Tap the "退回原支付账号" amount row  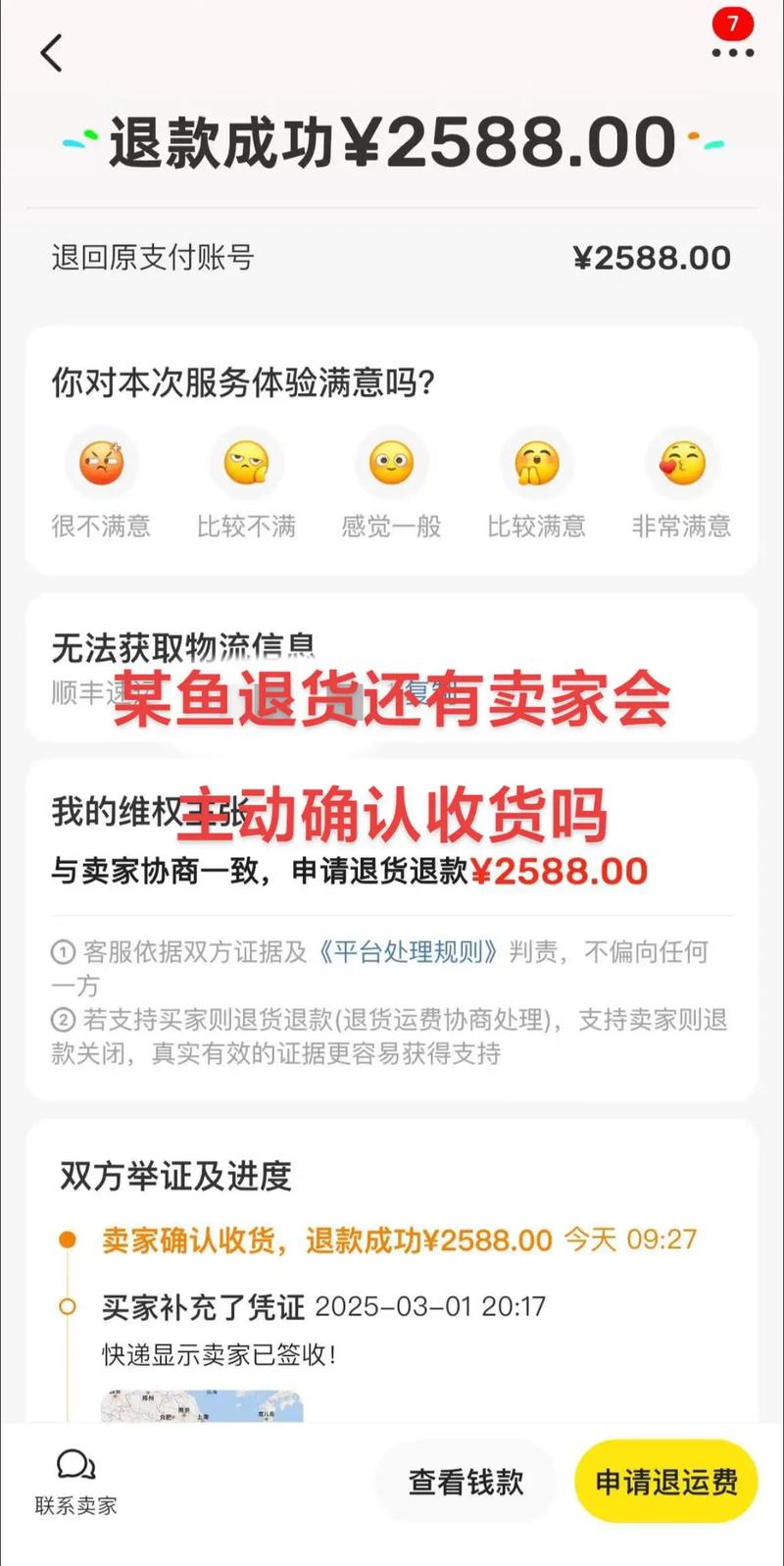point(392,257)
